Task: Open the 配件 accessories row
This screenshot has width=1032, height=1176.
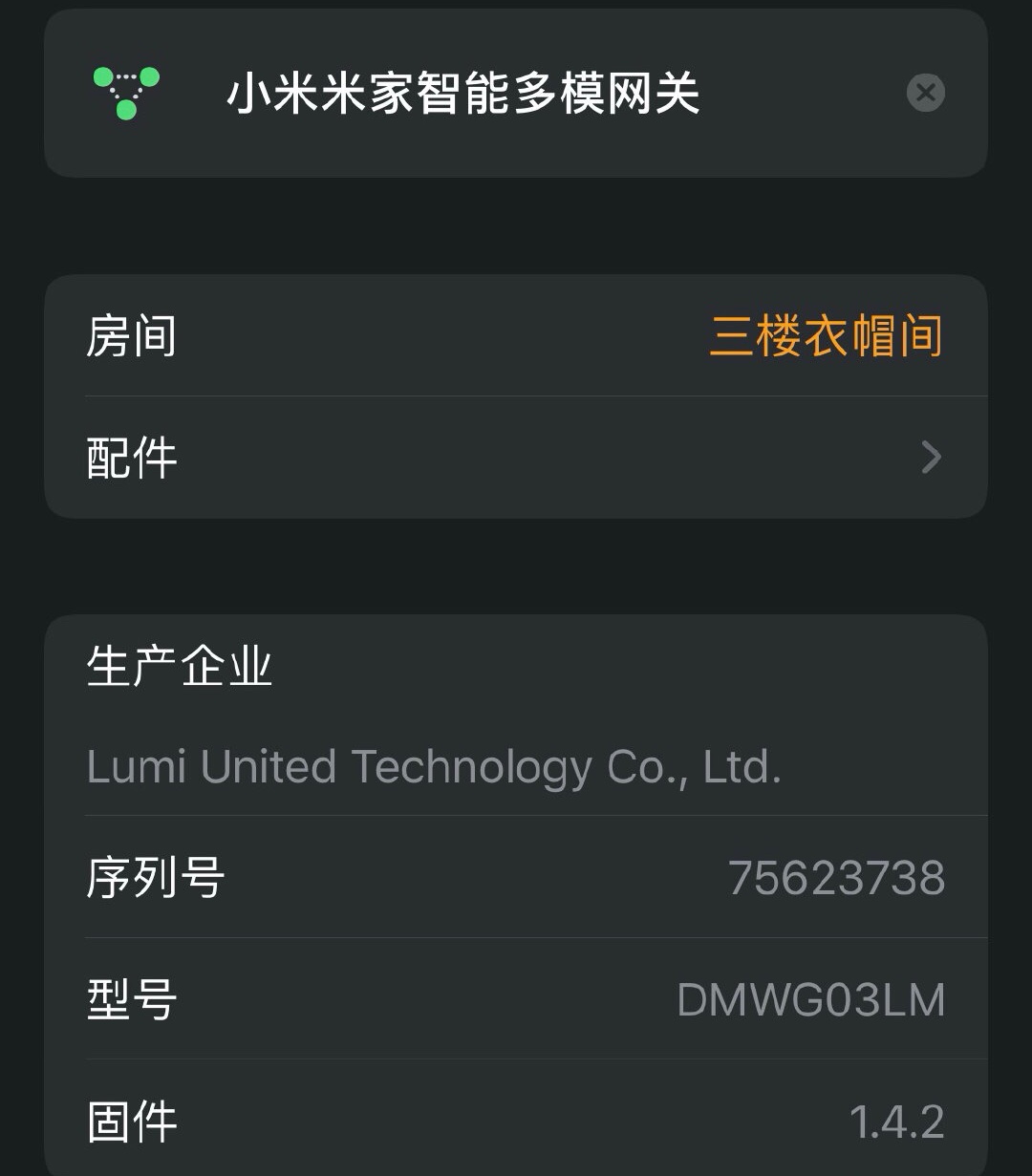Action: pyautogui.click(x=516, y=458)
